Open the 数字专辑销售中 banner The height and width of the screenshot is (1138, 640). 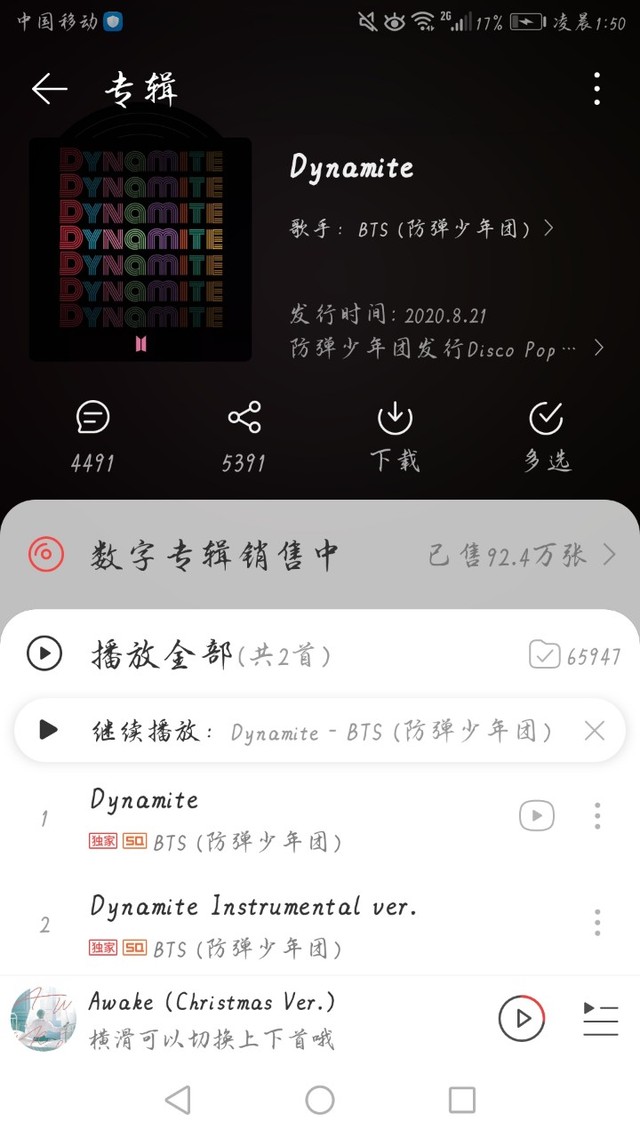tap(320, 553)
